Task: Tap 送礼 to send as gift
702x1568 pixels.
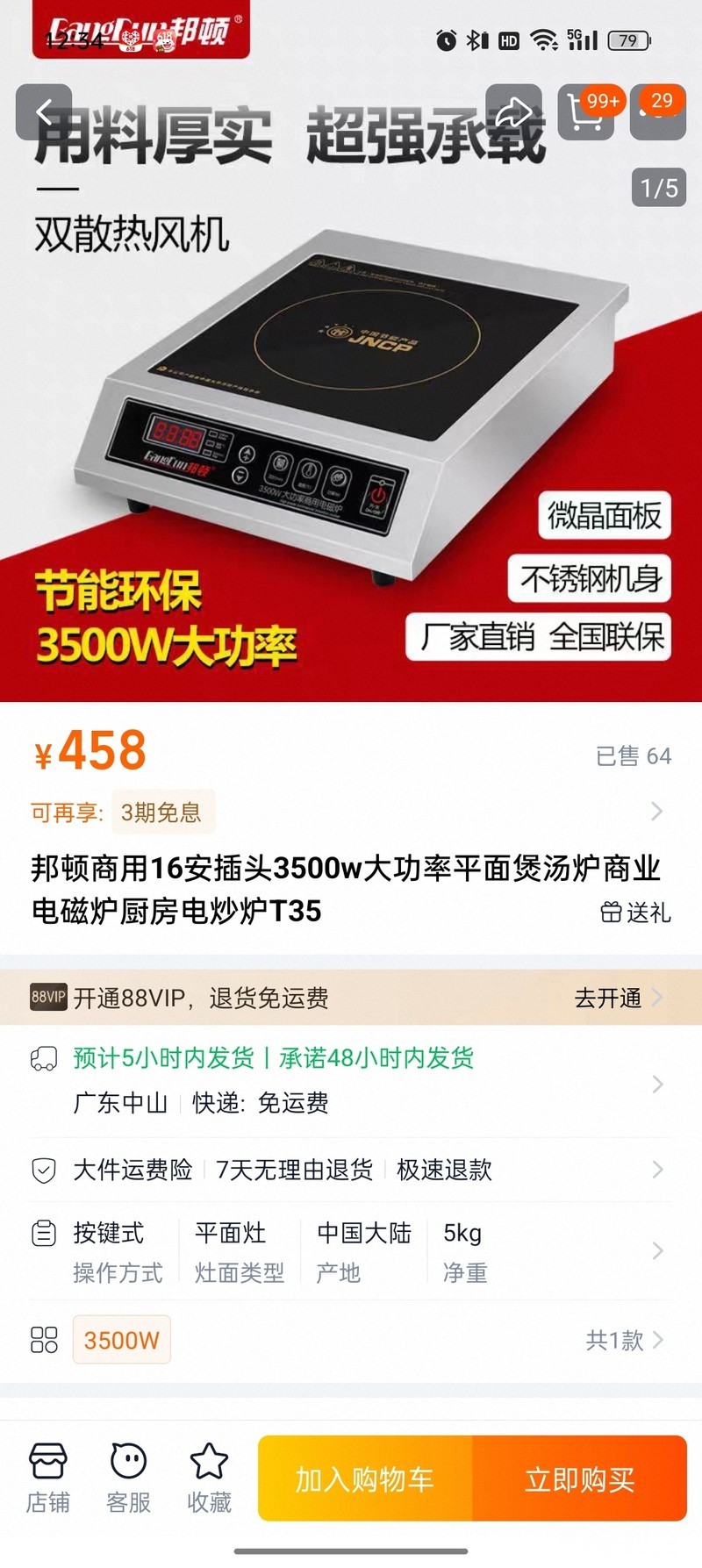Action: click(x=635, y=913)
